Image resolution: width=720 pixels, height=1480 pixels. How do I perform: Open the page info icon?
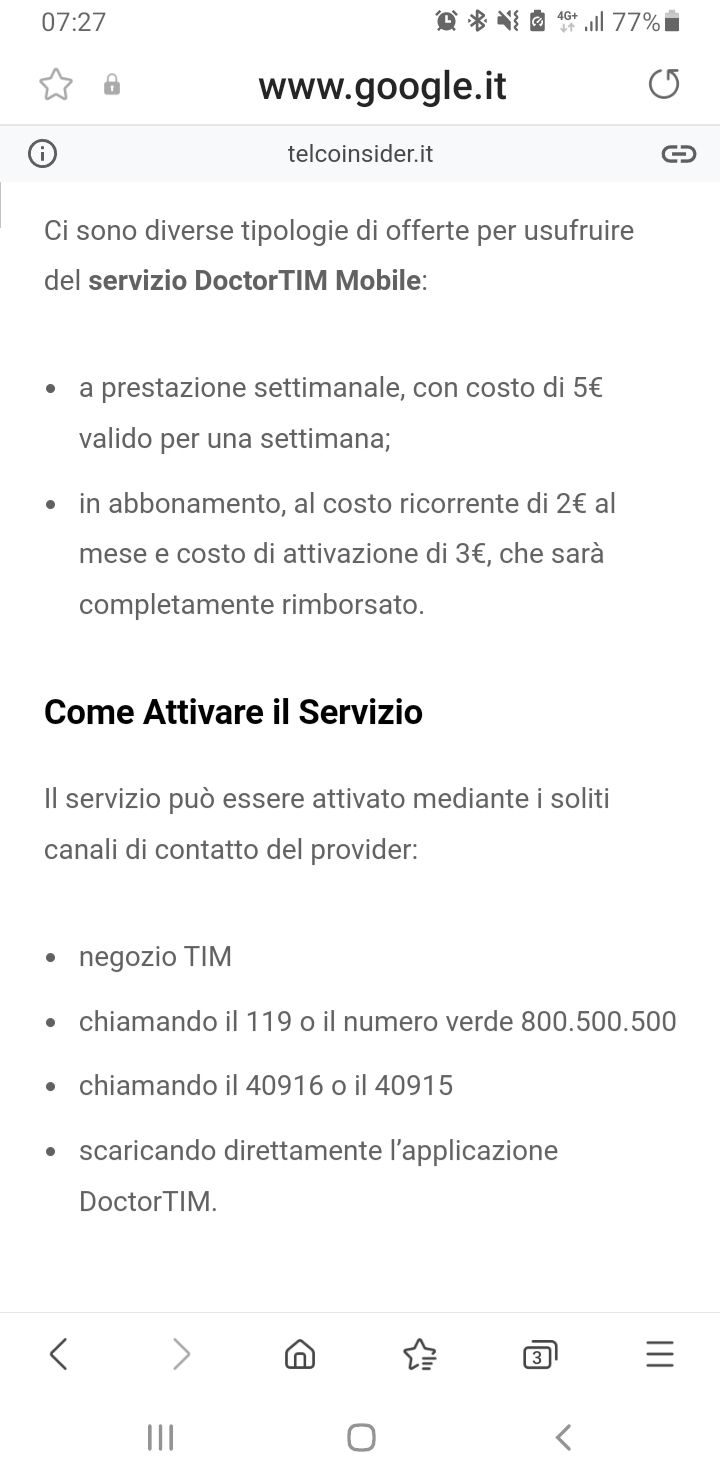pyautogui.click(x=42, y=154)
